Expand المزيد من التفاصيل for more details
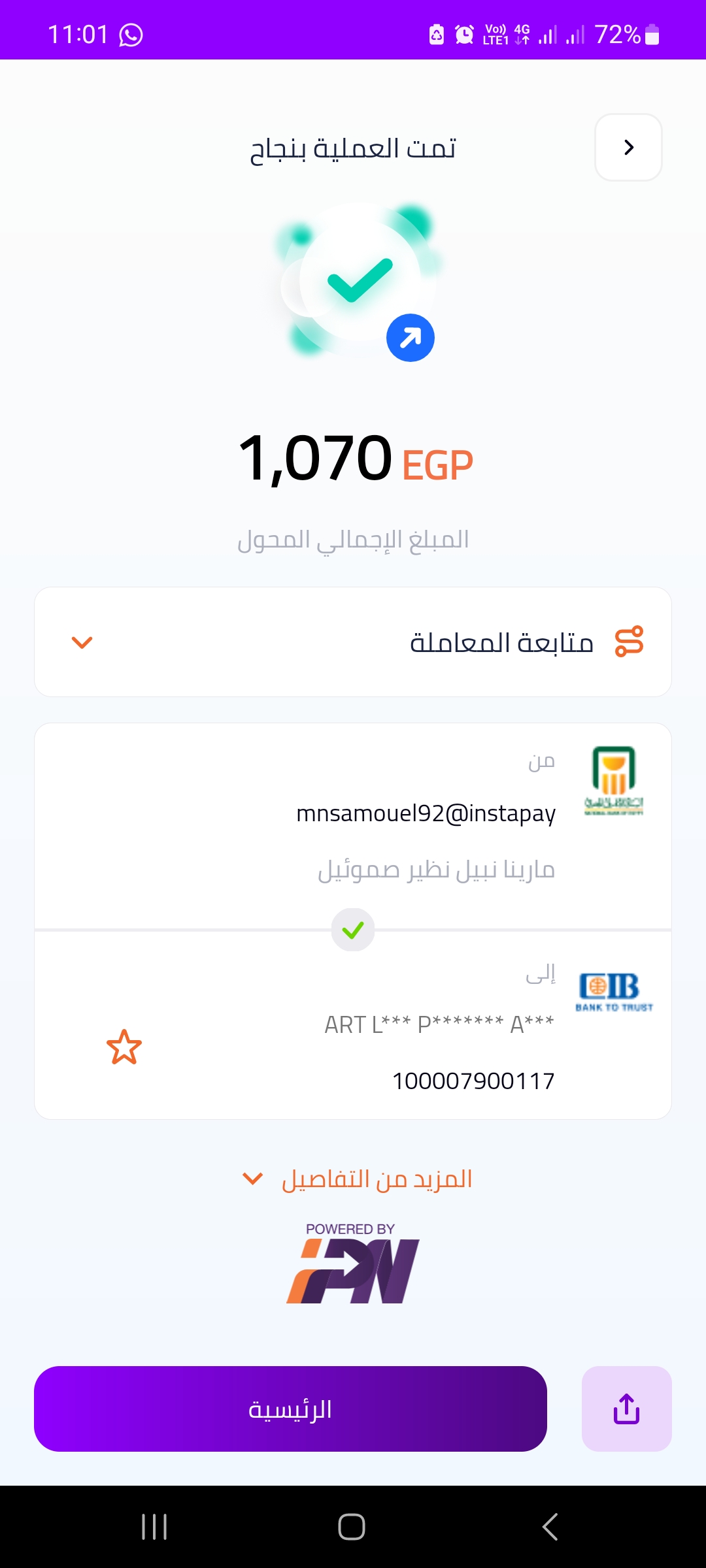Image resolution: width=706 pixels, height=1568 pixels. [x=357, y=1179]
